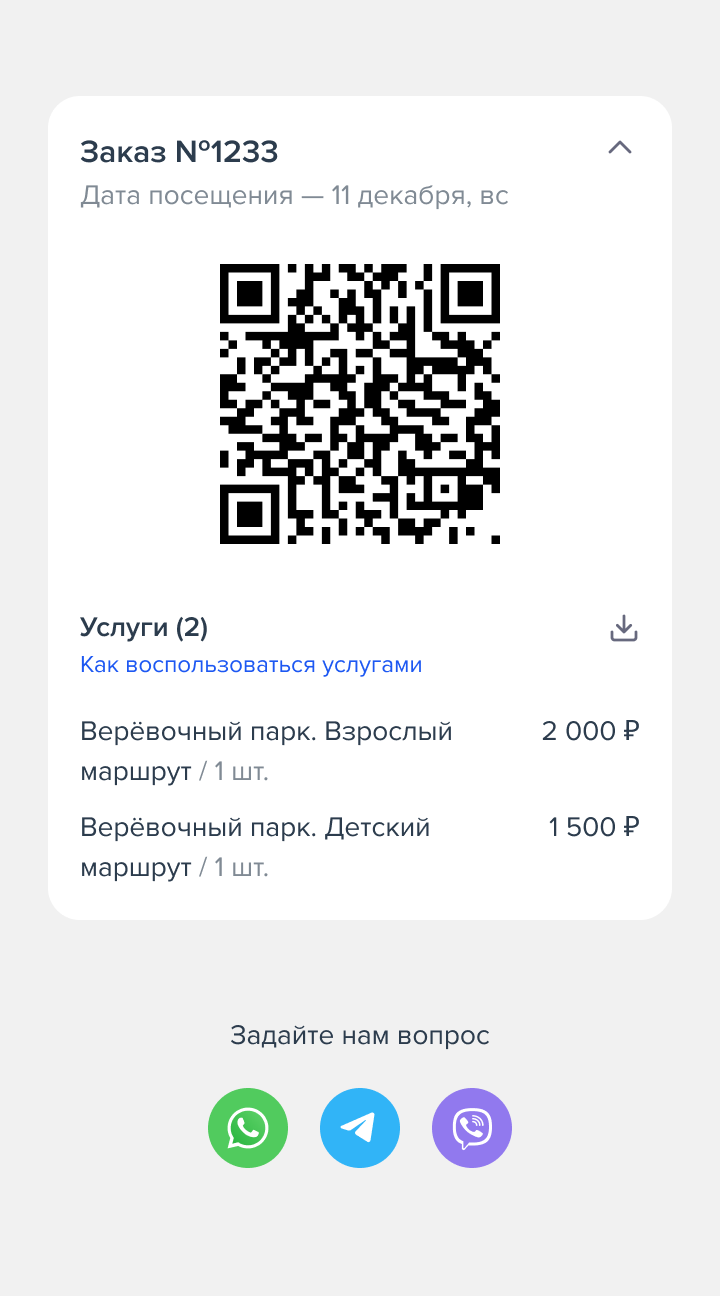Screen dimensions: 720x1296
Task: Collapse the order №1233 card
Action: (x=620, y=148)
